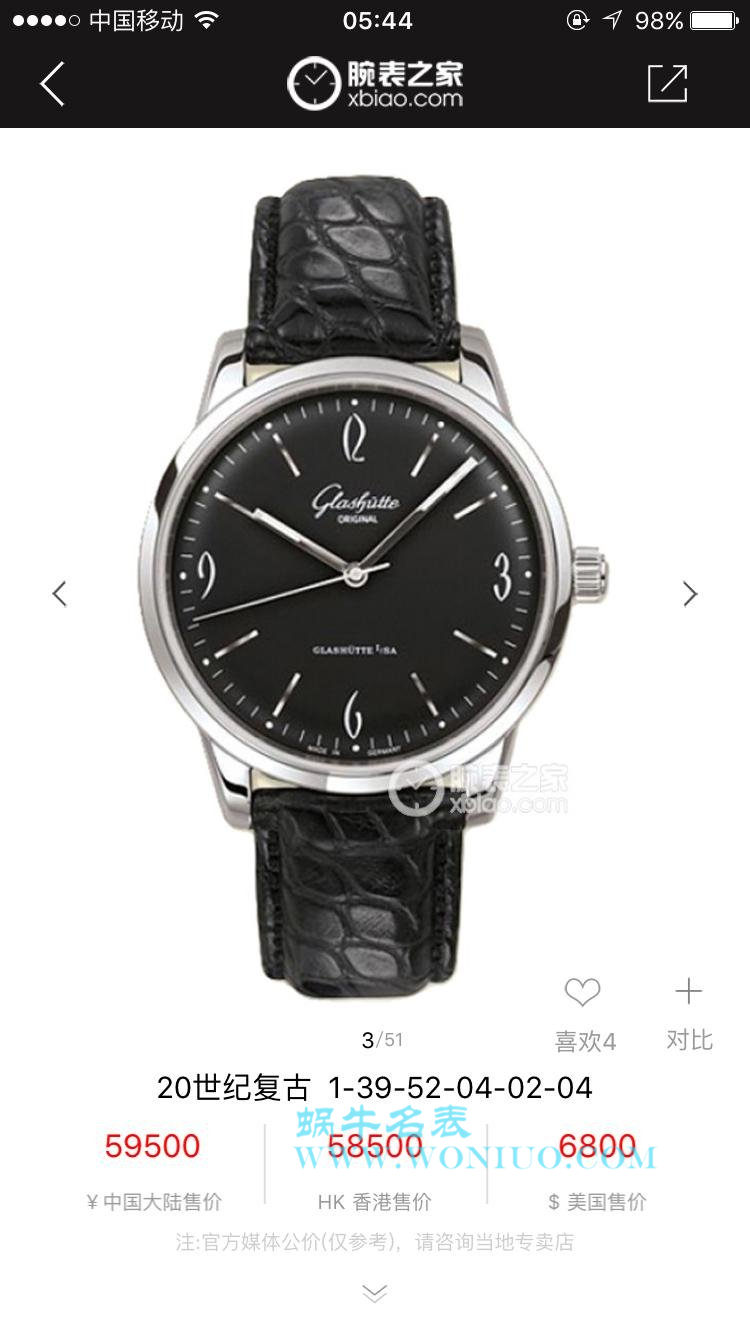Go back using the top-left arrow
The width and height of the screenshot is (750, 1334).
coord(53,83)
